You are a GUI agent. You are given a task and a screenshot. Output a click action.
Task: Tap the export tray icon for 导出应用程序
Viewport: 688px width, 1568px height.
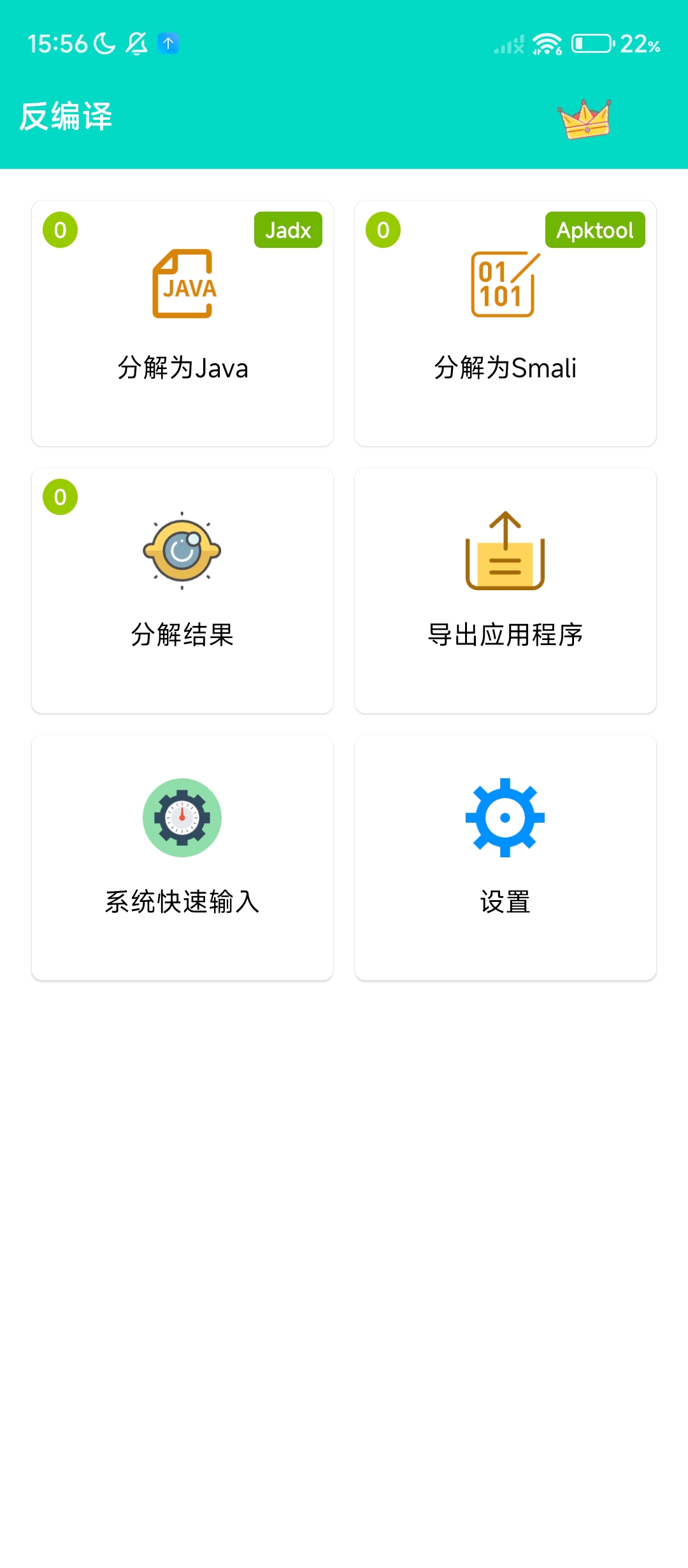tap(505, 553)
